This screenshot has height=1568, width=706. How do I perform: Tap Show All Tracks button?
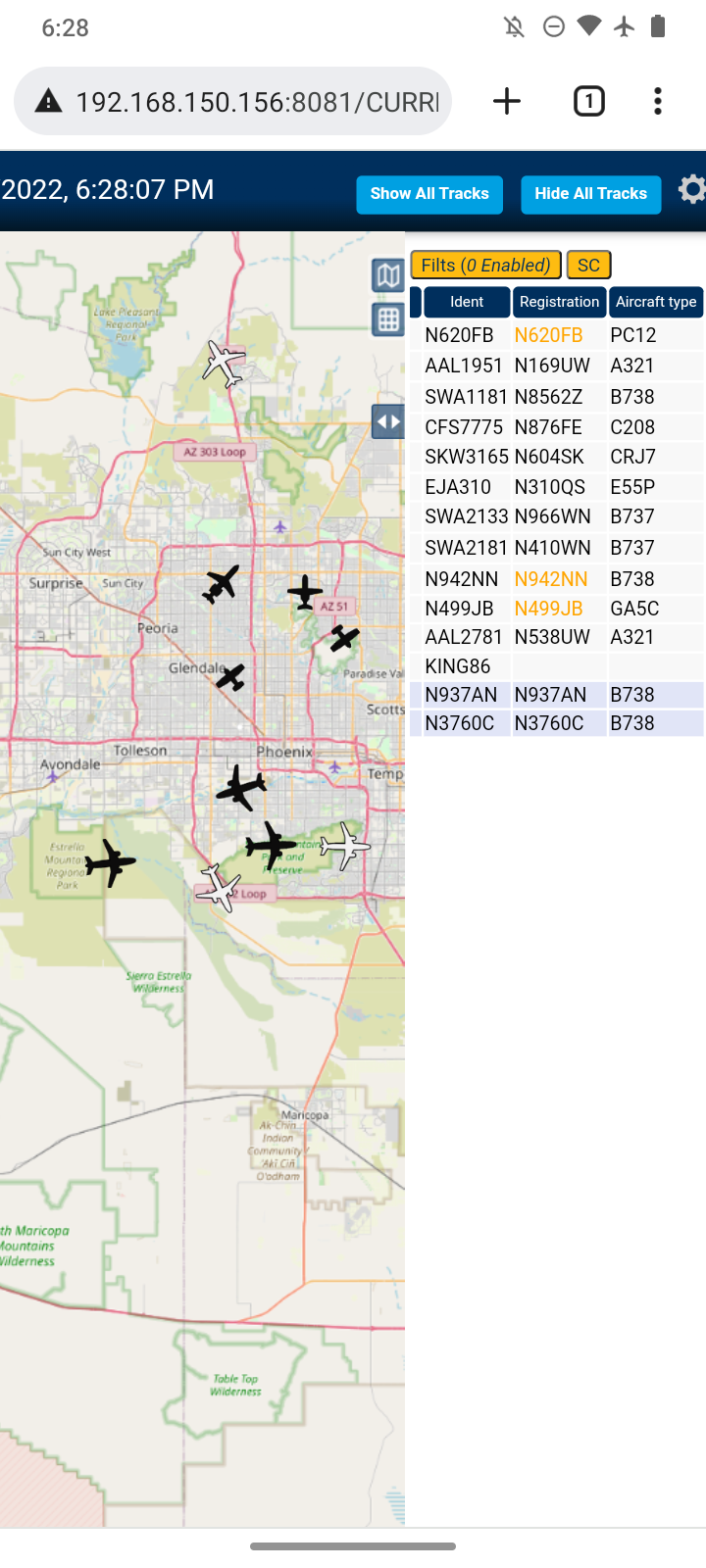[429, 194]
